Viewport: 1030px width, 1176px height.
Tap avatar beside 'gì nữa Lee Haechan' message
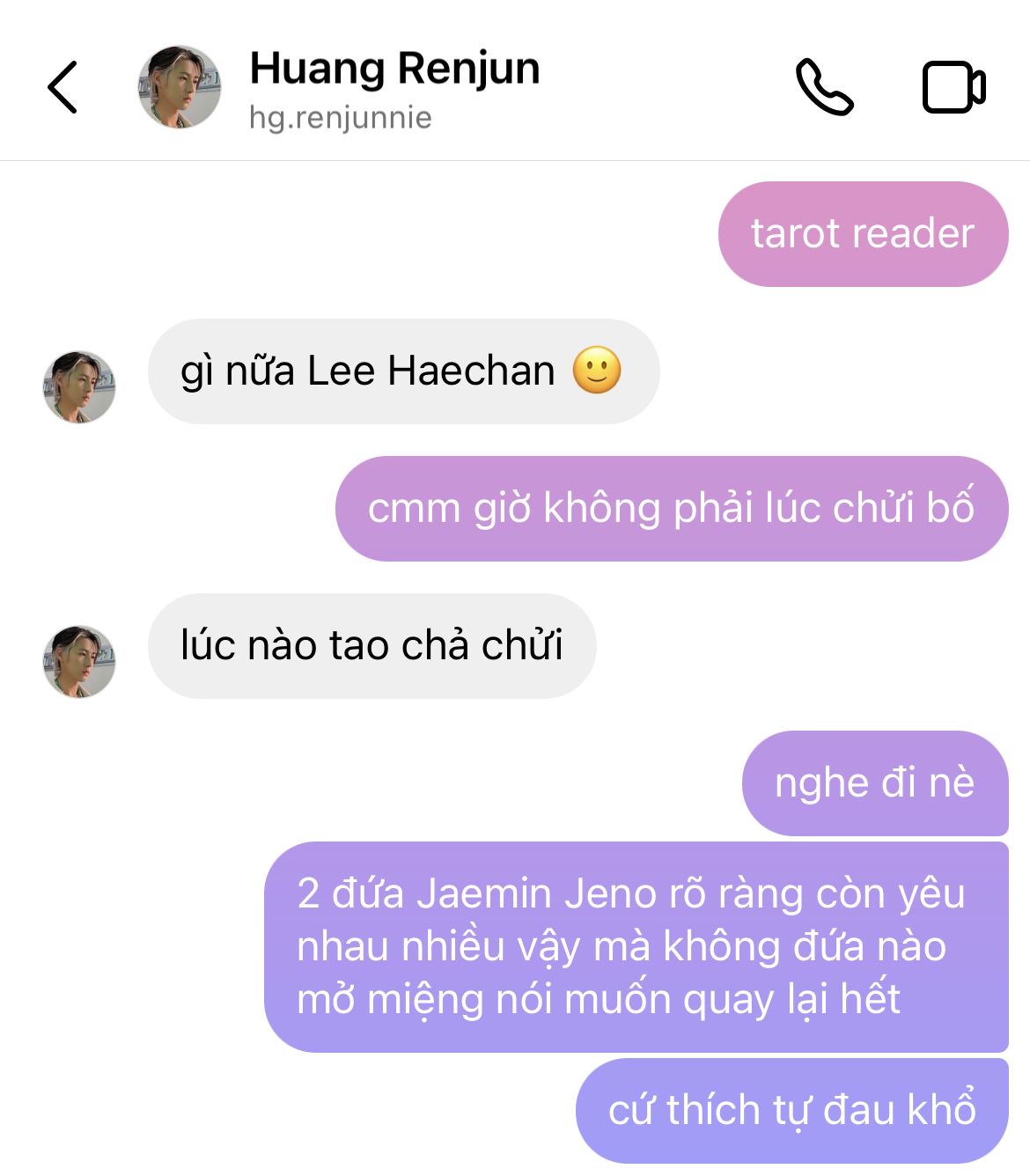tap(79, 387)
